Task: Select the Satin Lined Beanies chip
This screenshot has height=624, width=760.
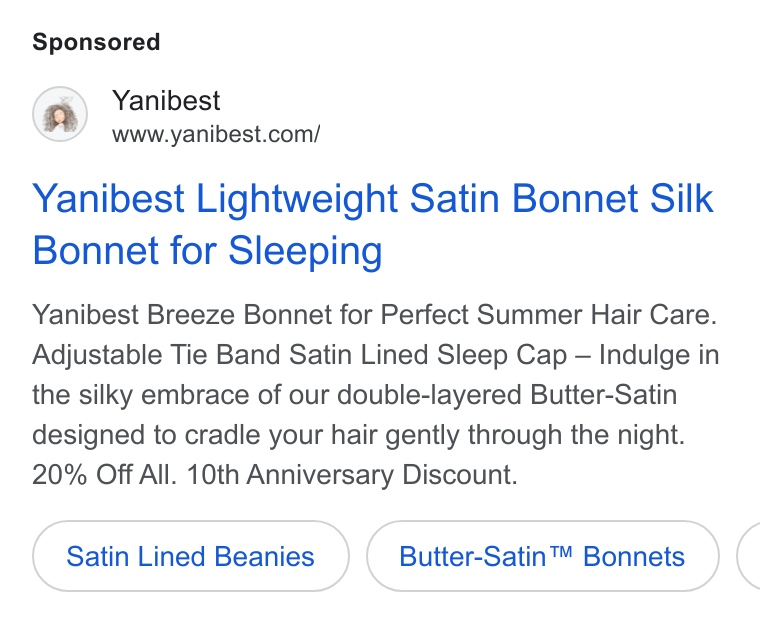Action: (190, 556)
